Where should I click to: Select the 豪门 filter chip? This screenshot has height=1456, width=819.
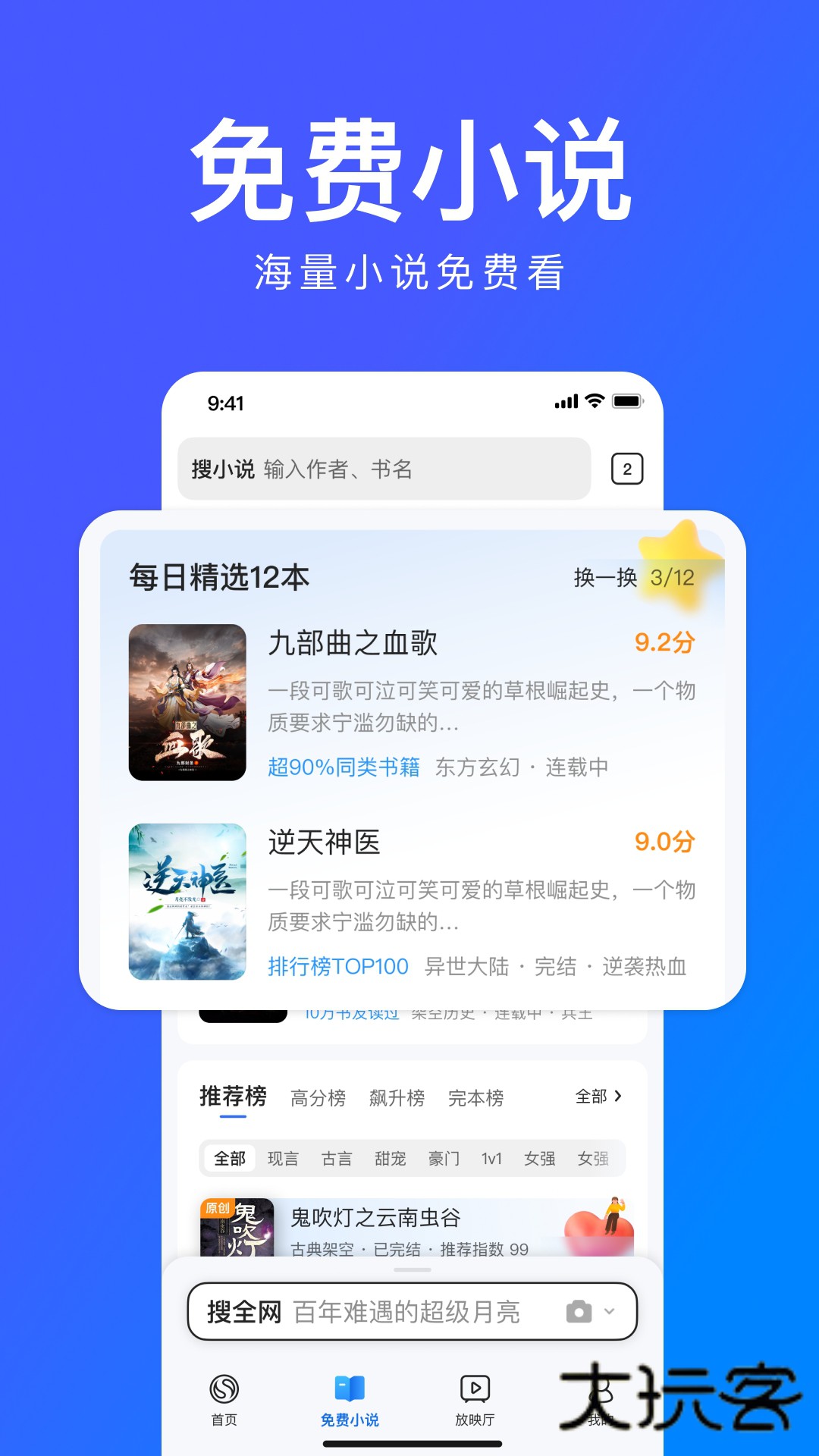tap(445, 1158)
